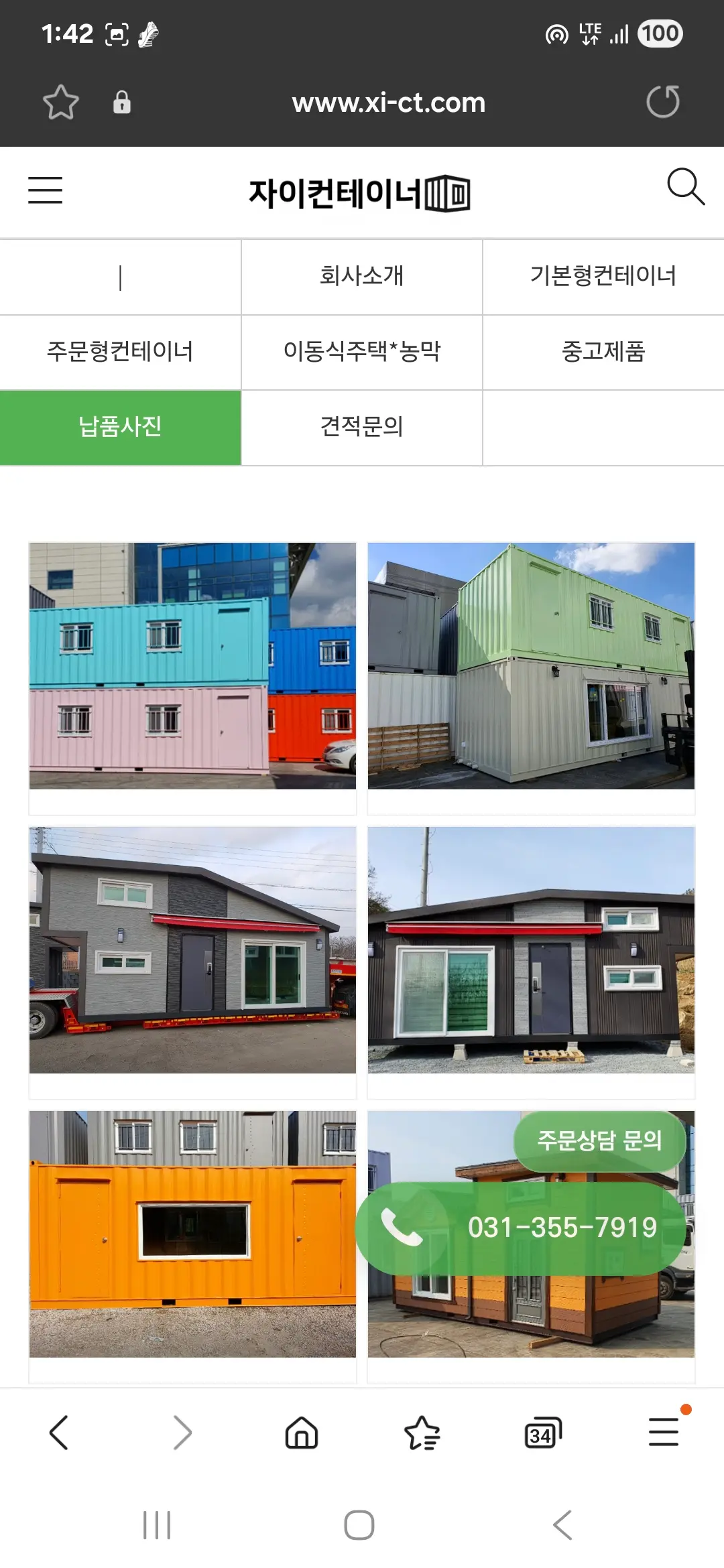This screenshot has width=724, height=1568.
Task: View 이동식주택*농막 section
Action: (362, 352)
